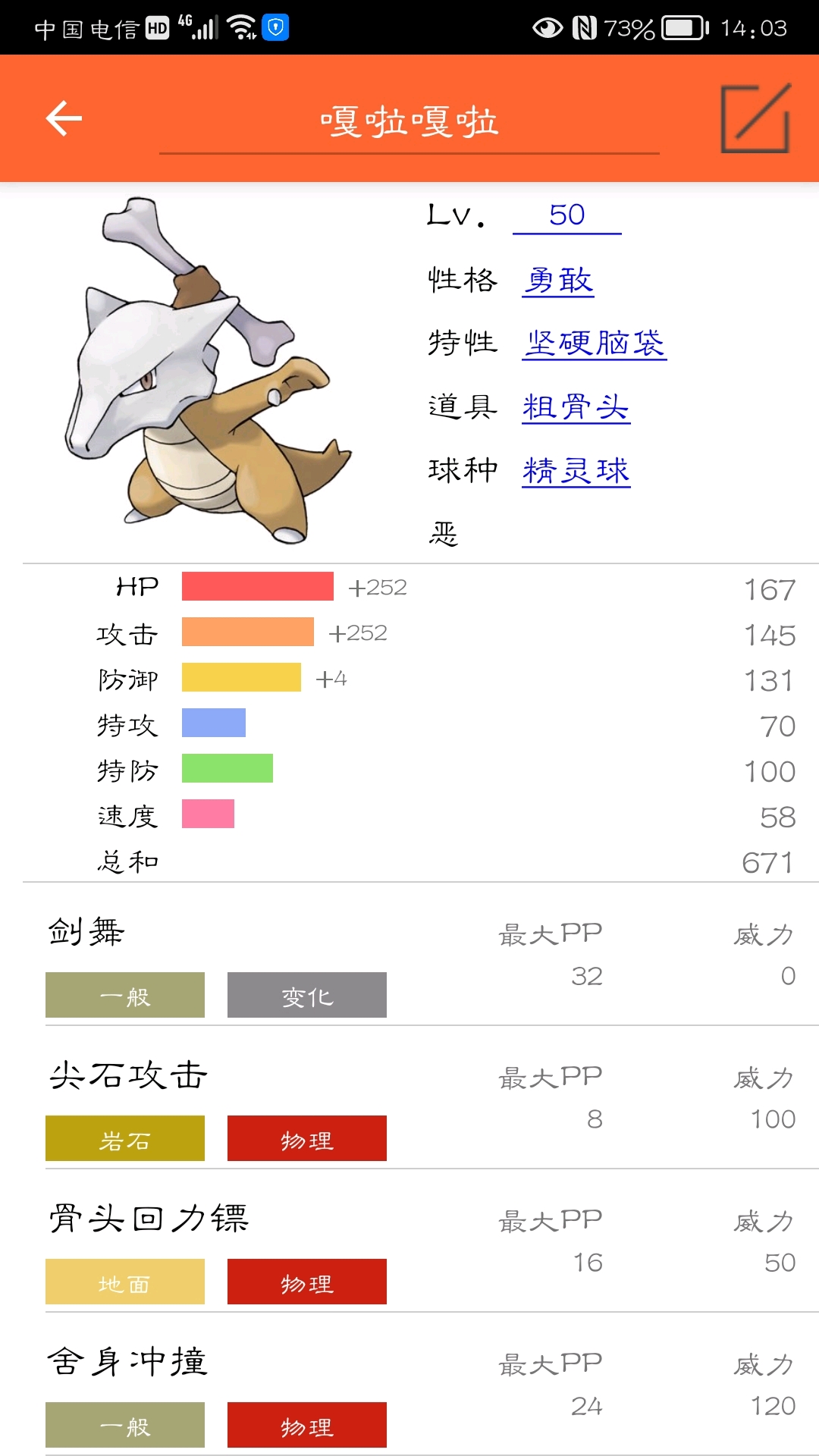Change the held item 粗骨头

tap(576, 407)
